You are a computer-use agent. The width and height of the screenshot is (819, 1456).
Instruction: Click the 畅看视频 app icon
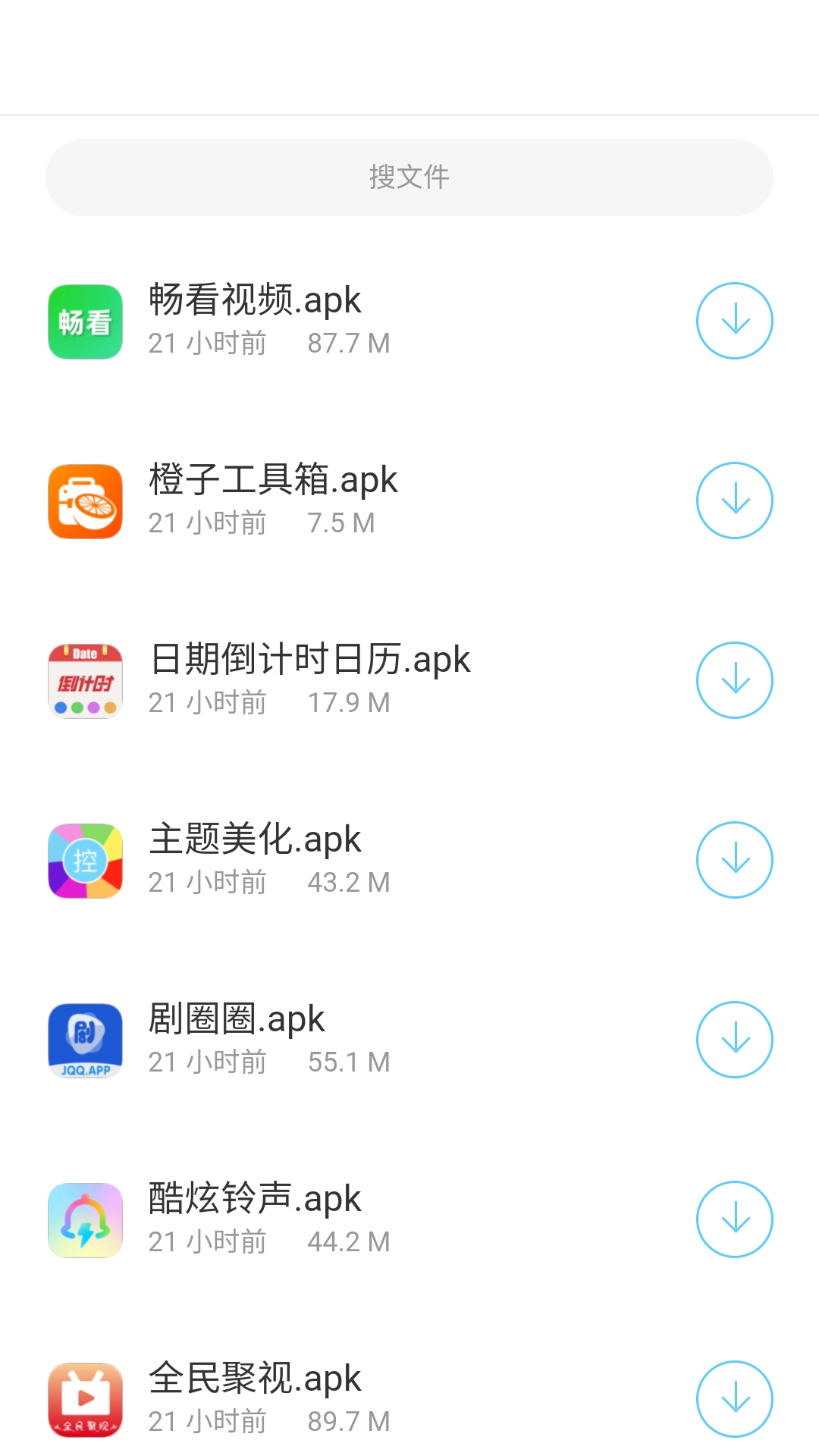[x=85, y=322]
